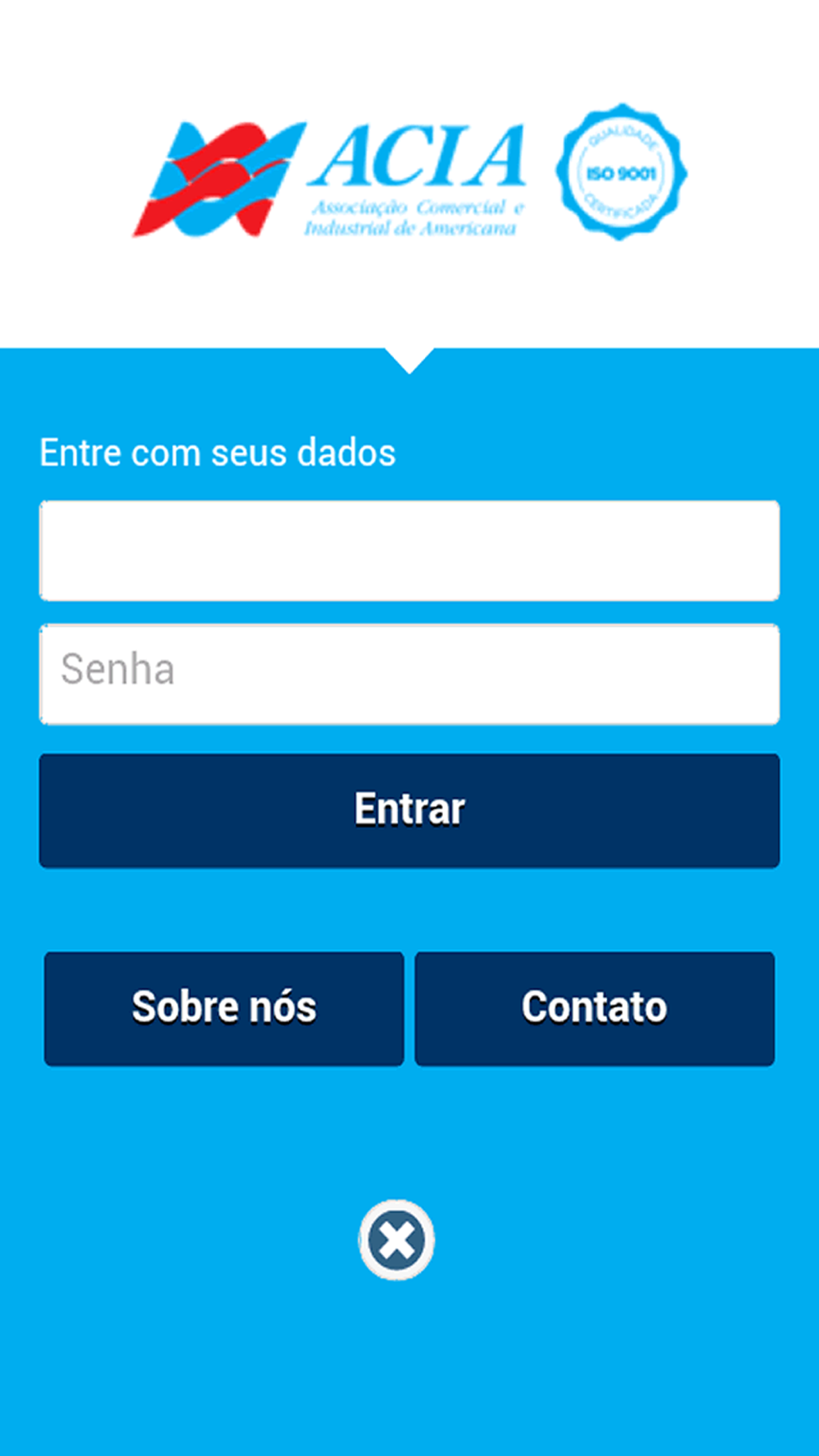Close the login screen with the X icon
Image resolution: width=819 pixels, height=1456 pixels.
pos(396,1240)
